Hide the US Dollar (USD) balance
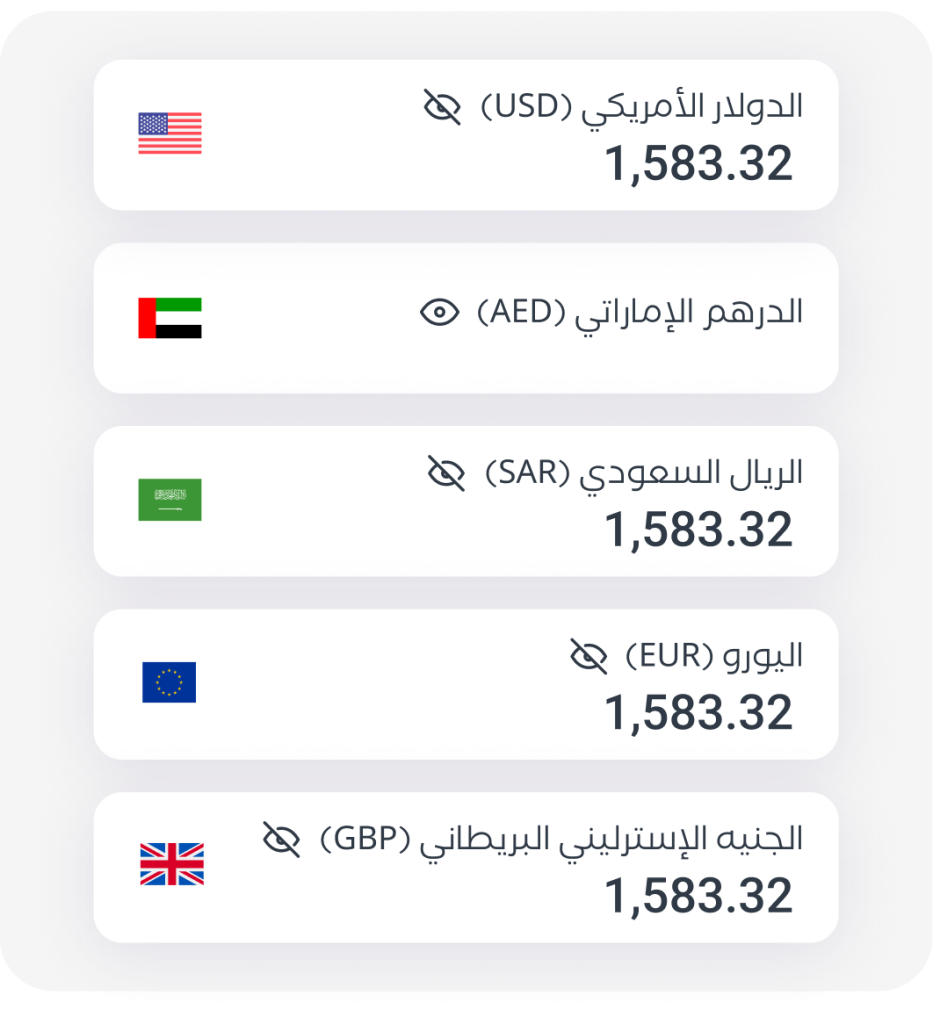The image size is (933, 1024). 442,106
